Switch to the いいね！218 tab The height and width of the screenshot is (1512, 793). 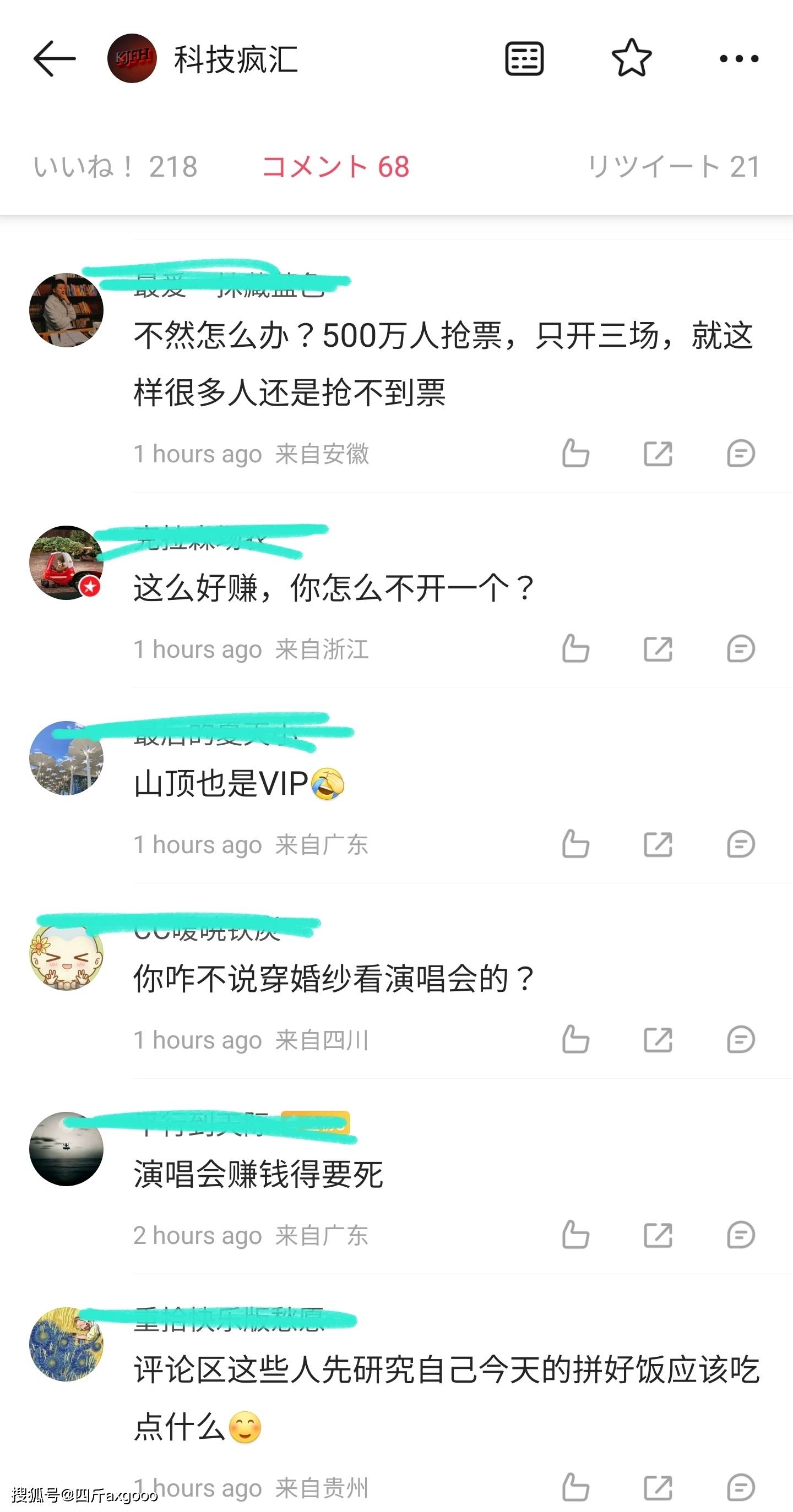point(115,167)
